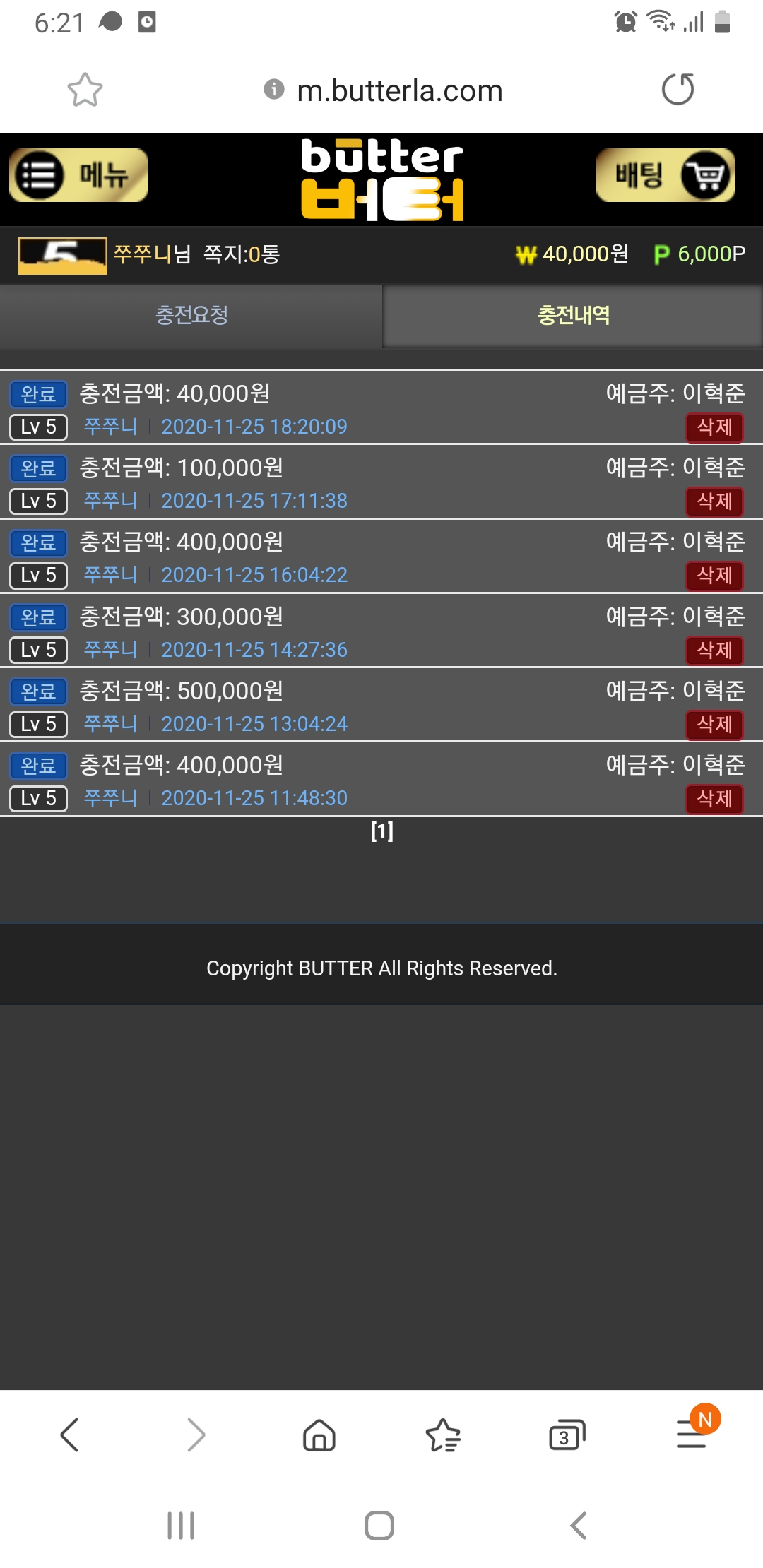
Task: Open the browser home page
Action: (x=319, y=1435)
